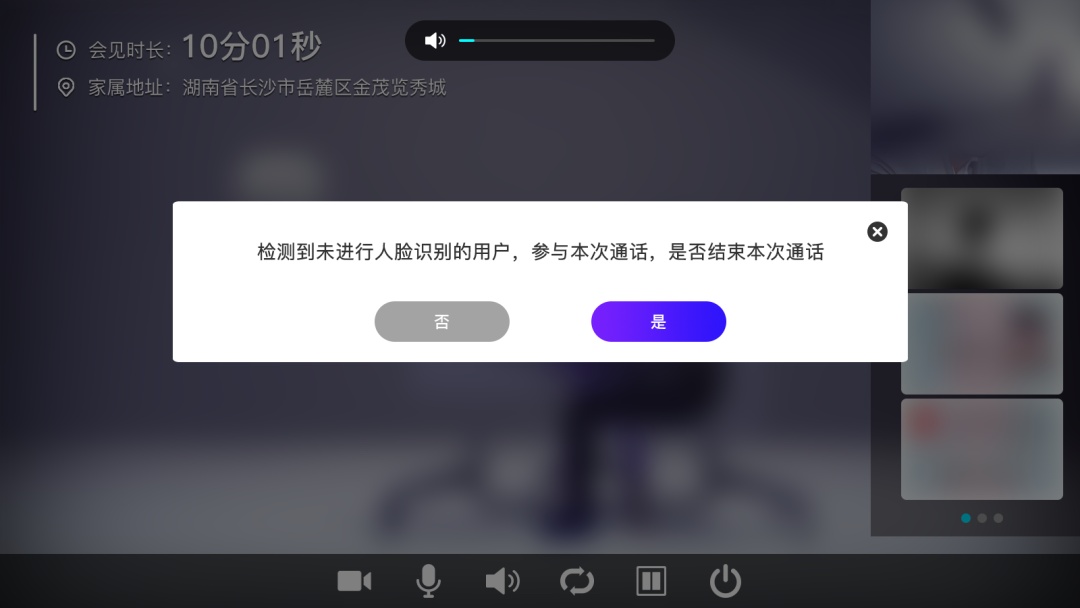Tap the speaker icon in the bottom toolbar
The height and width of the screenshot is (608, 1080).
(x=503, y=581)
